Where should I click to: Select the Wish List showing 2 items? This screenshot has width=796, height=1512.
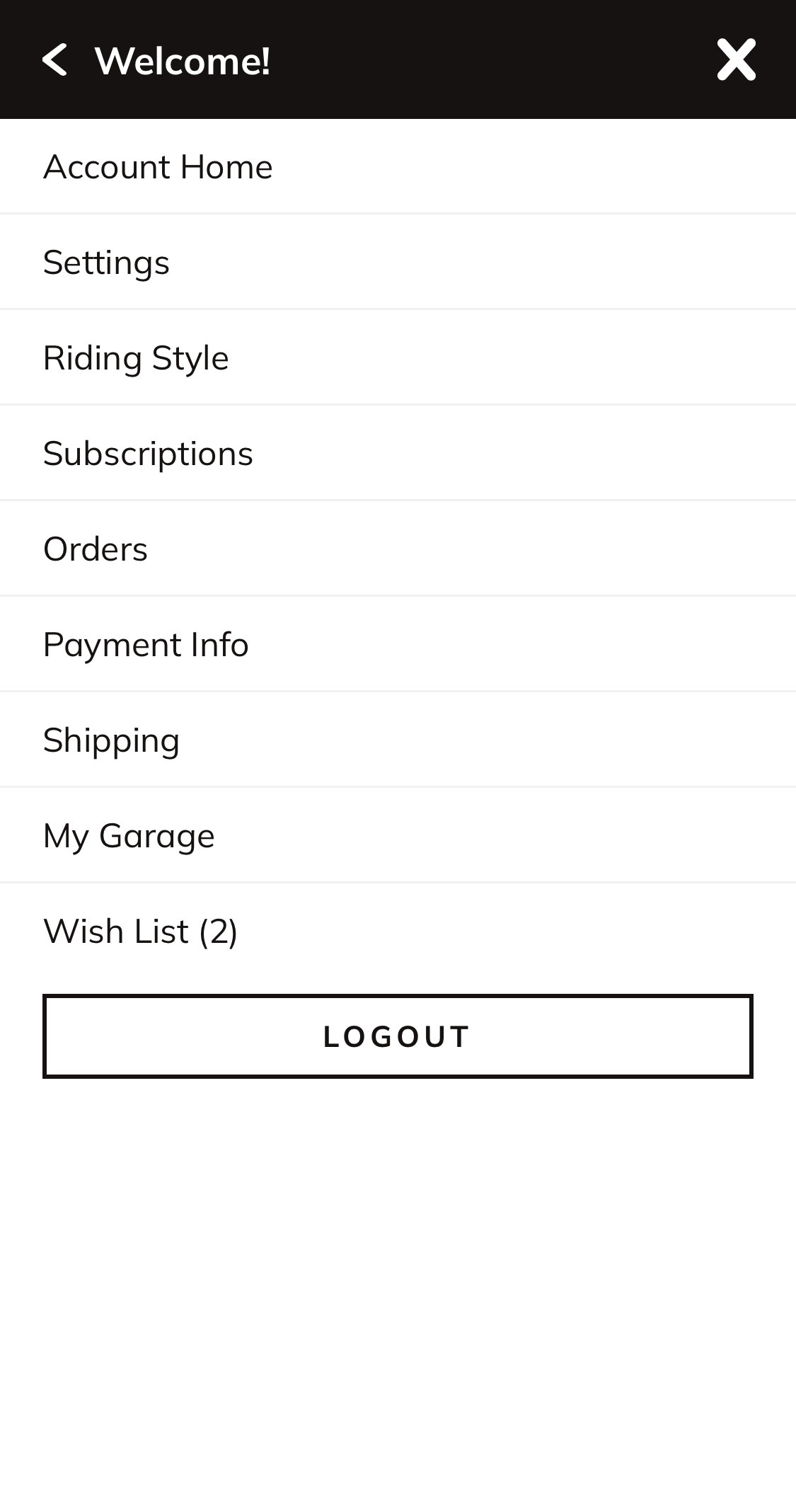pos(141,930)
